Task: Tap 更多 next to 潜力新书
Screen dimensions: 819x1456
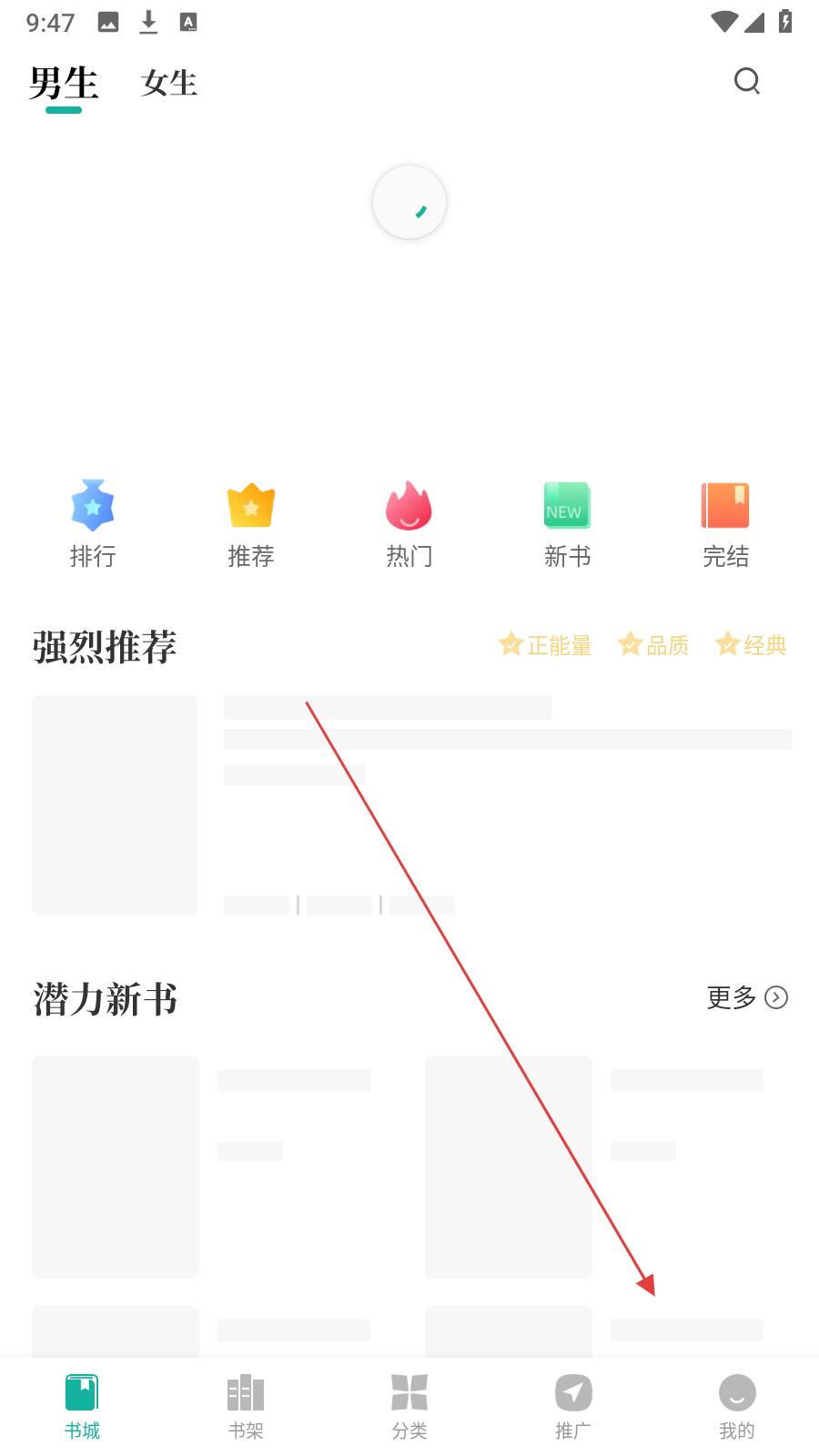Action: click(x=746, y=997)
